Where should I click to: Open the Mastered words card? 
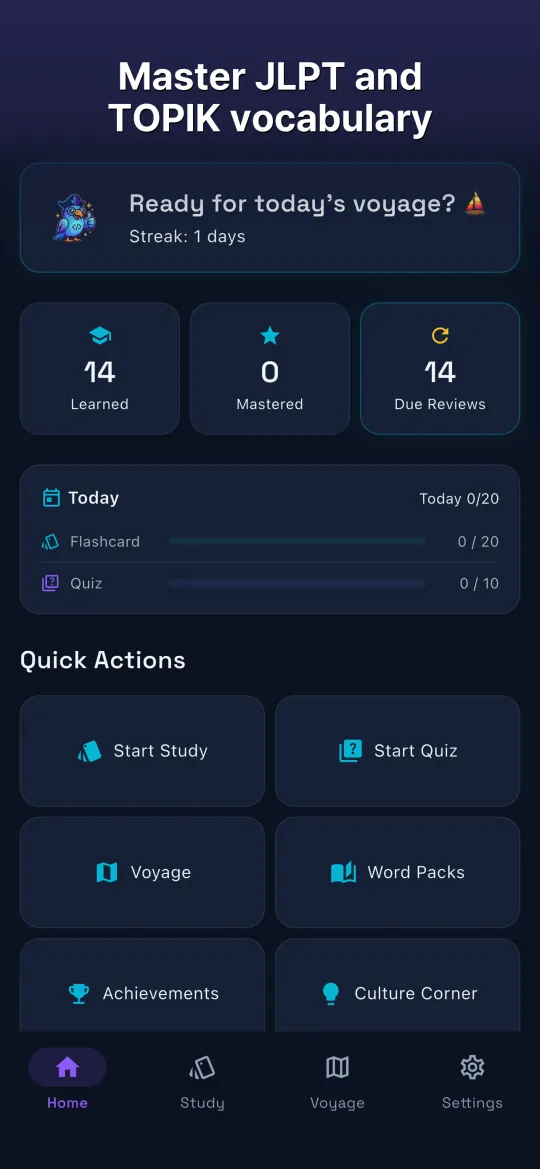(x=270, y=368)
